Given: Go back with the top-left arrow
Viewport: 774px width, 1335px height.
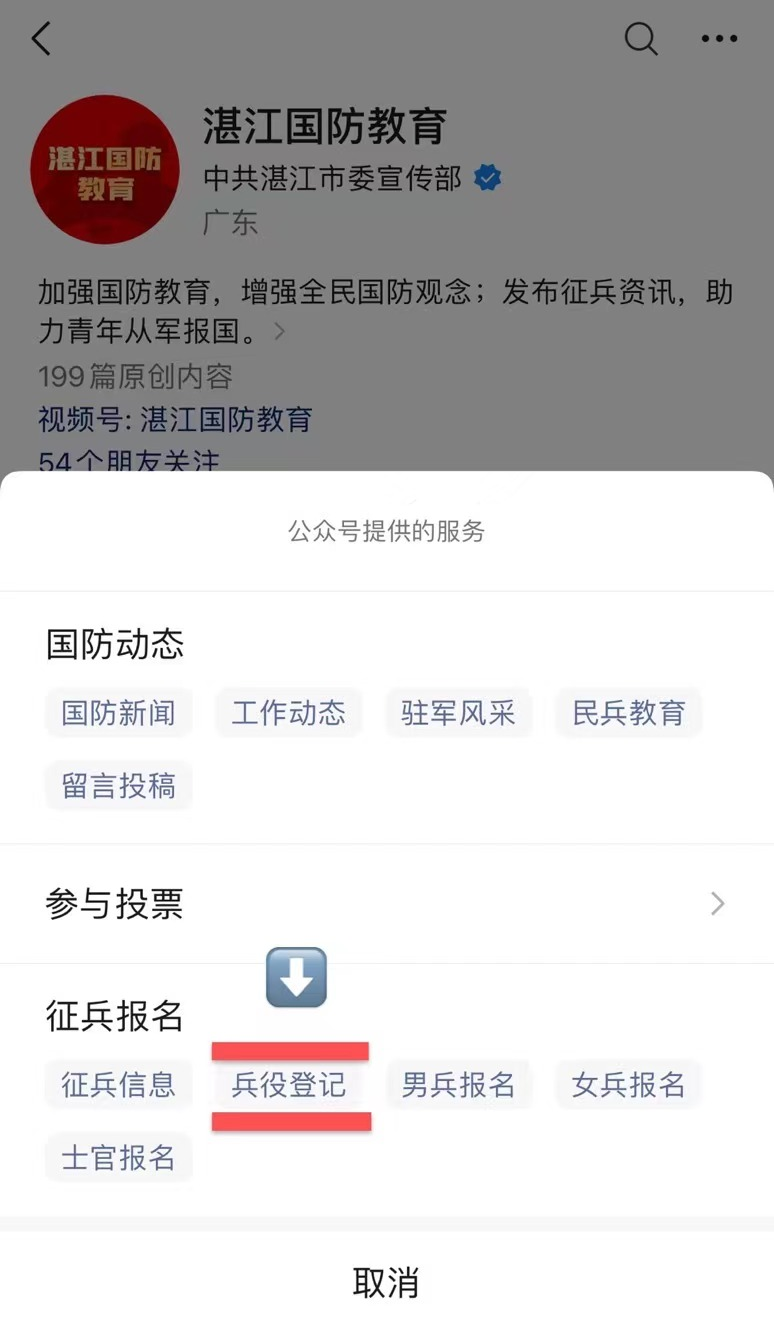Looking at the screenshot, I should tap(41, 39).
